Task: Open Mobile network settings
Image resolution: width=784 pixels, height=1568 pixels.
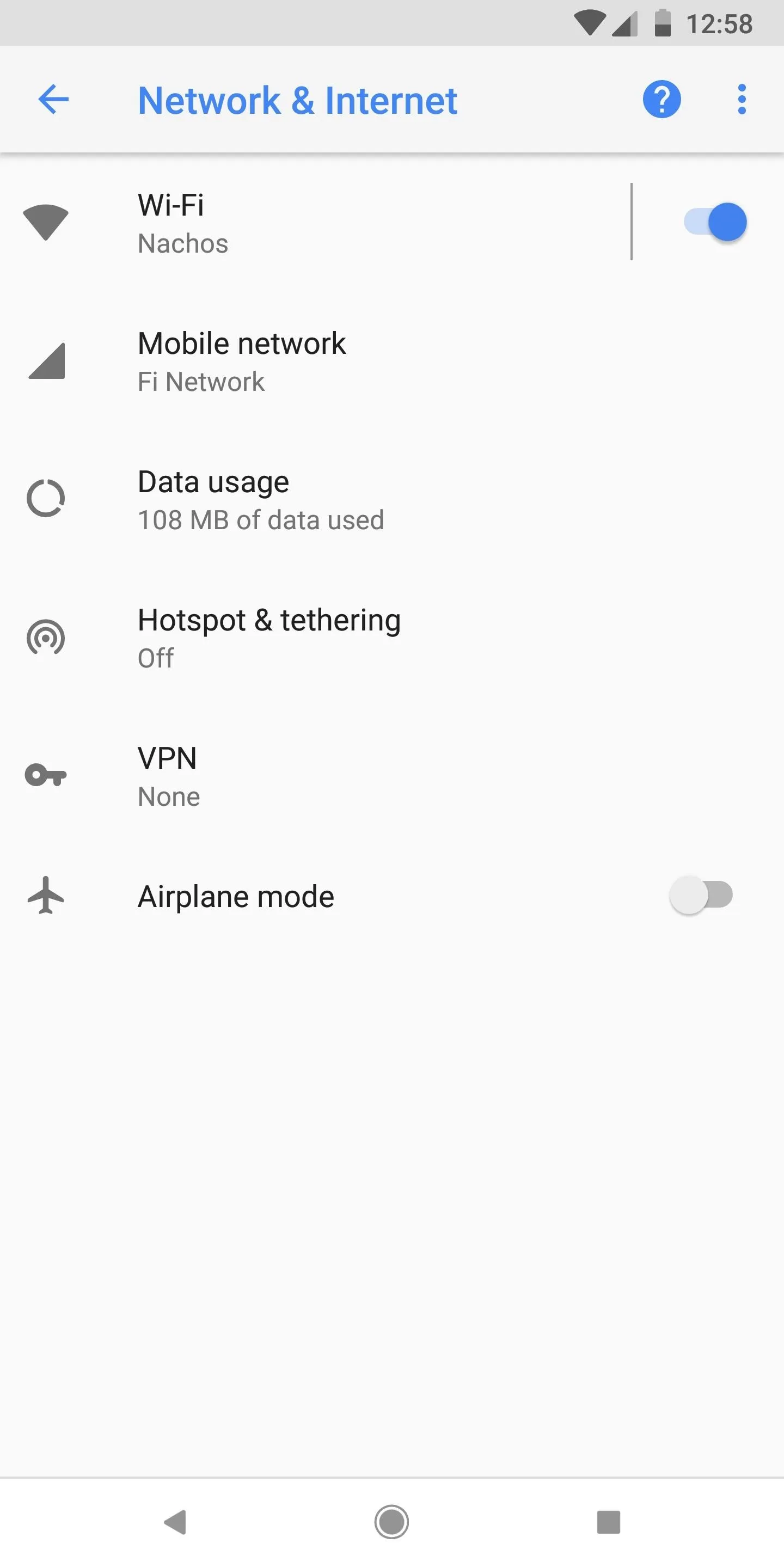Action: pos(392,362)
